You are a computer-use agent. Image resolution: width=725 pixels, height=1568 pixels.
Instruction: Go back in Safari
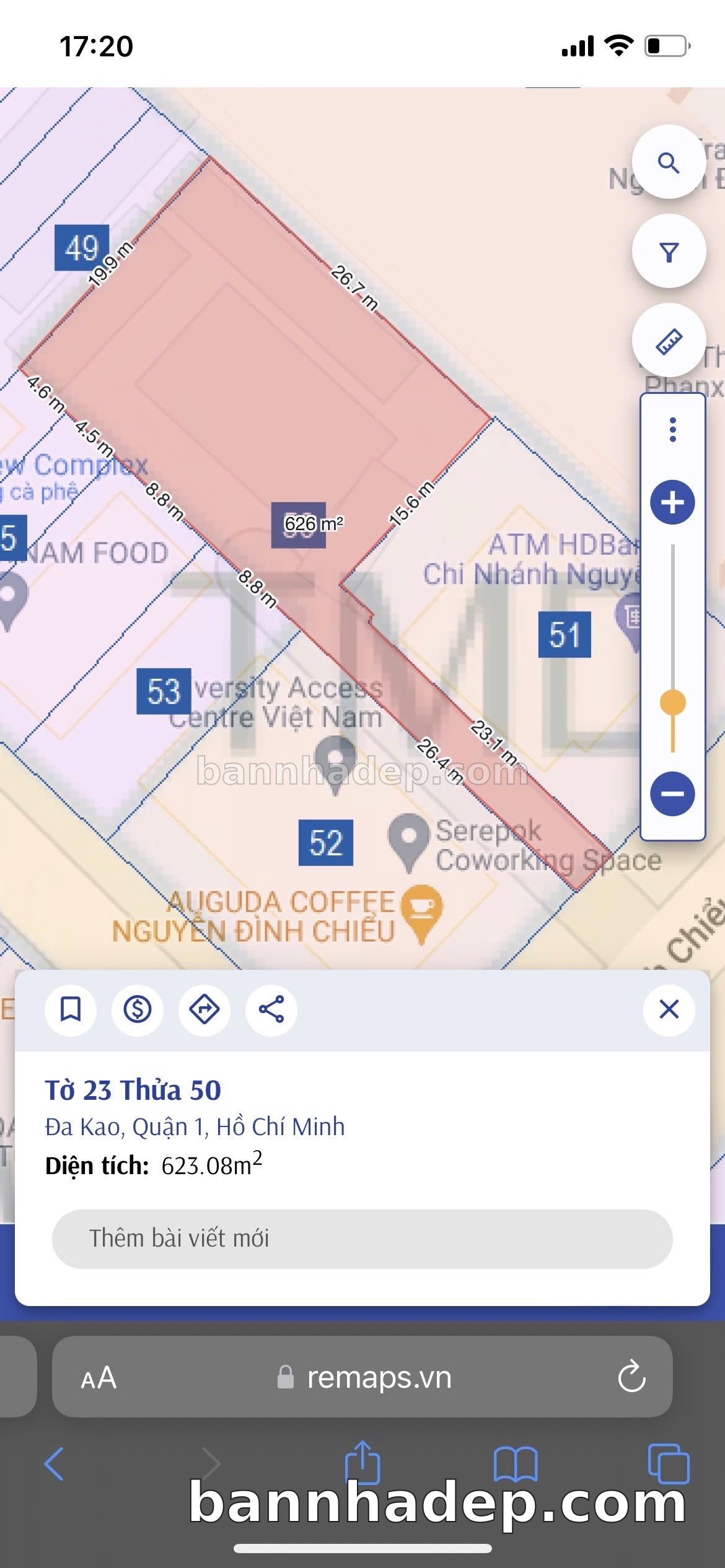pos(54,1465)
